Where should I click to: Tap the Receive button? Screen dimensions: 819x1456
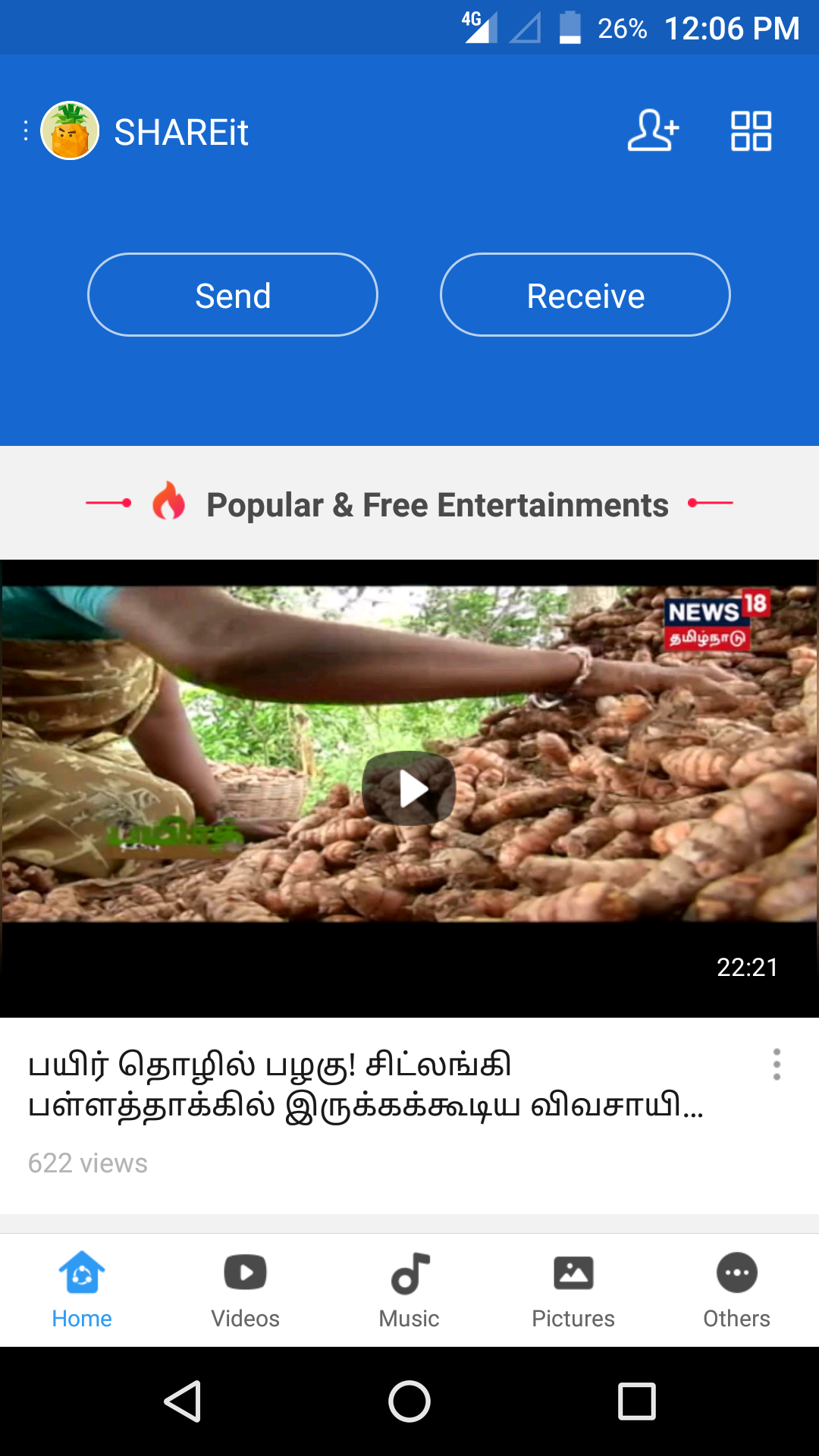585,295
